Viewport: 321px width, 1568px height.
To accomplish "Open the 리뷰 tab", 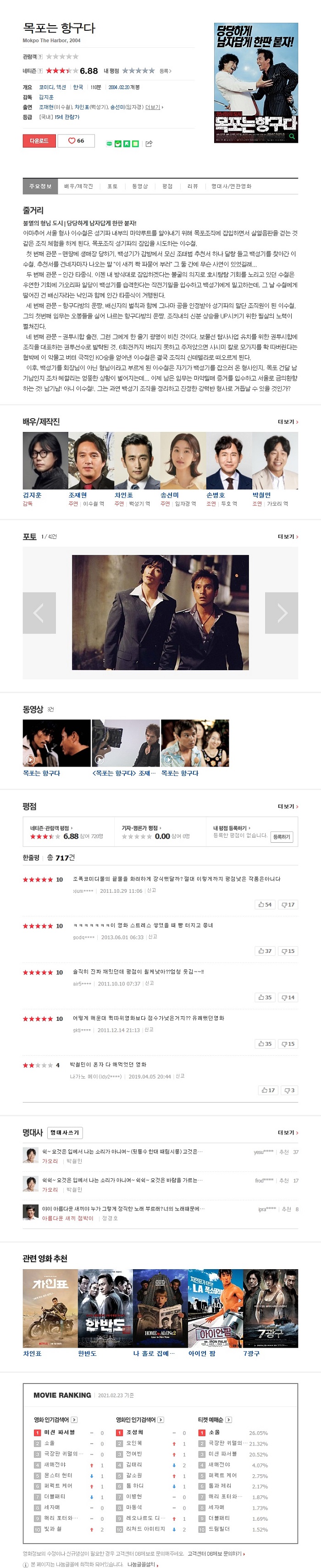I will (x=193, y=186).
